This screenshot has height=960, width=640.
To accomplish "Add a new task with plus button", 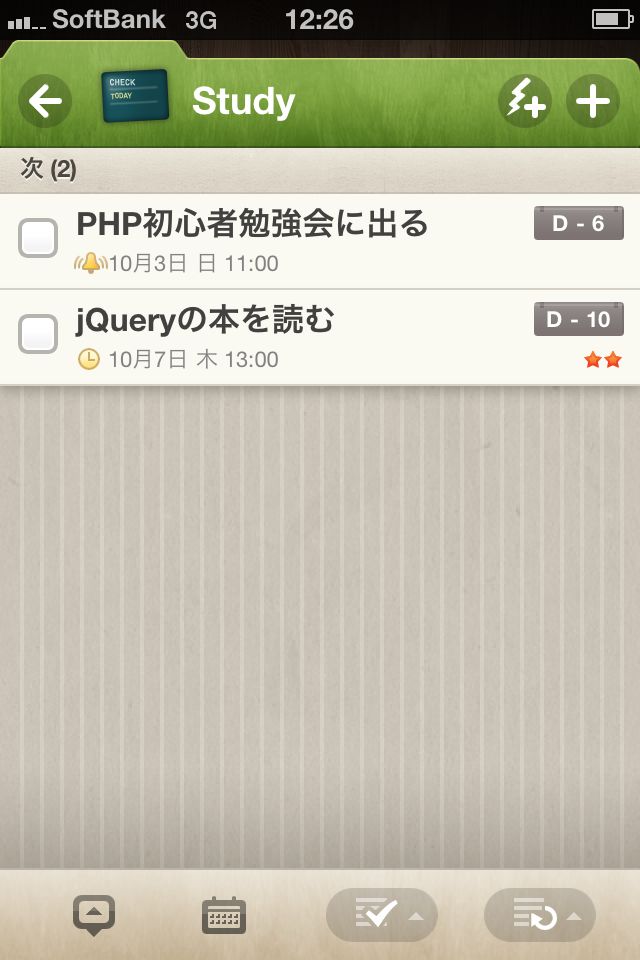I will pos(593,101).
